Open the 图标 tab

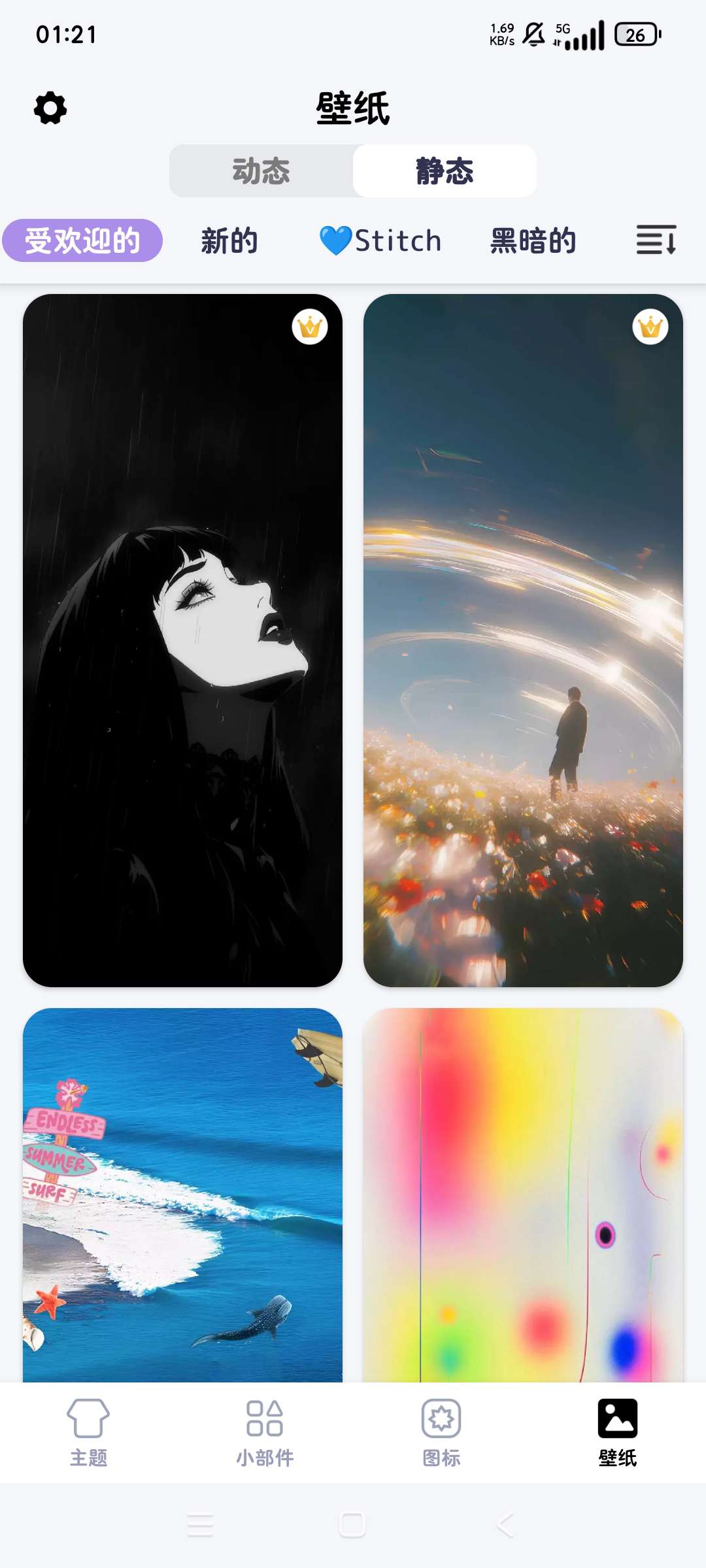click(x=441, y=1432)
